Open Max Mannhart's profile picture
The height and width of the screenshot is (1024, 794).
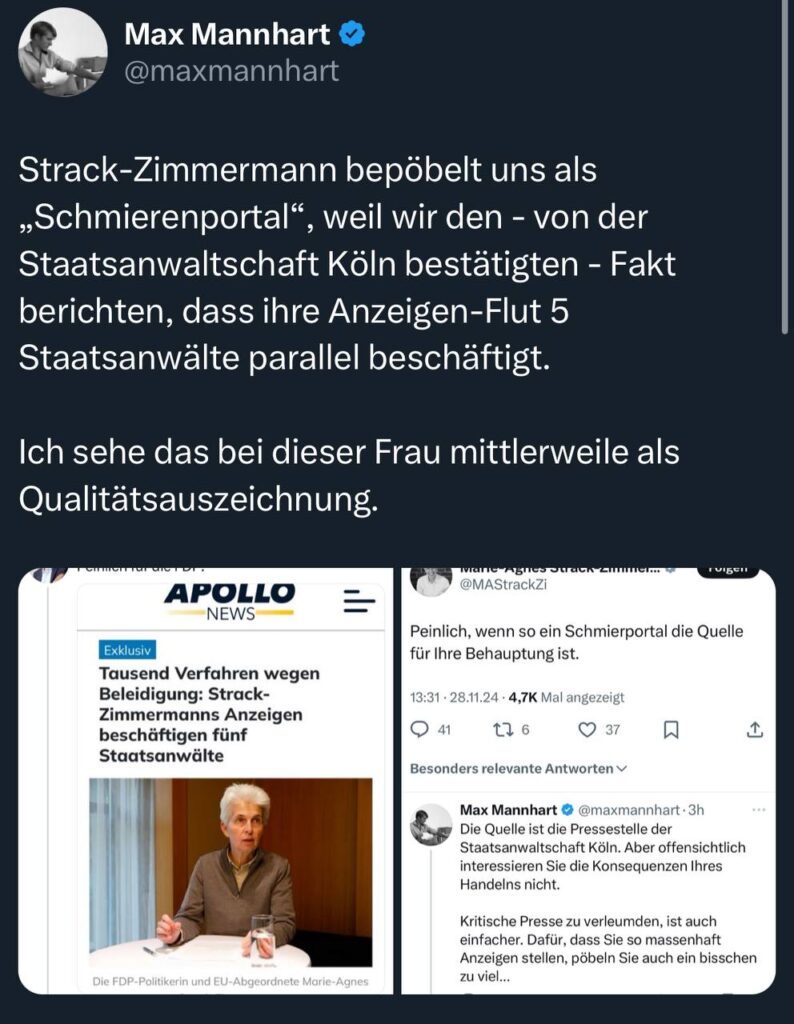tap(62, 52)
